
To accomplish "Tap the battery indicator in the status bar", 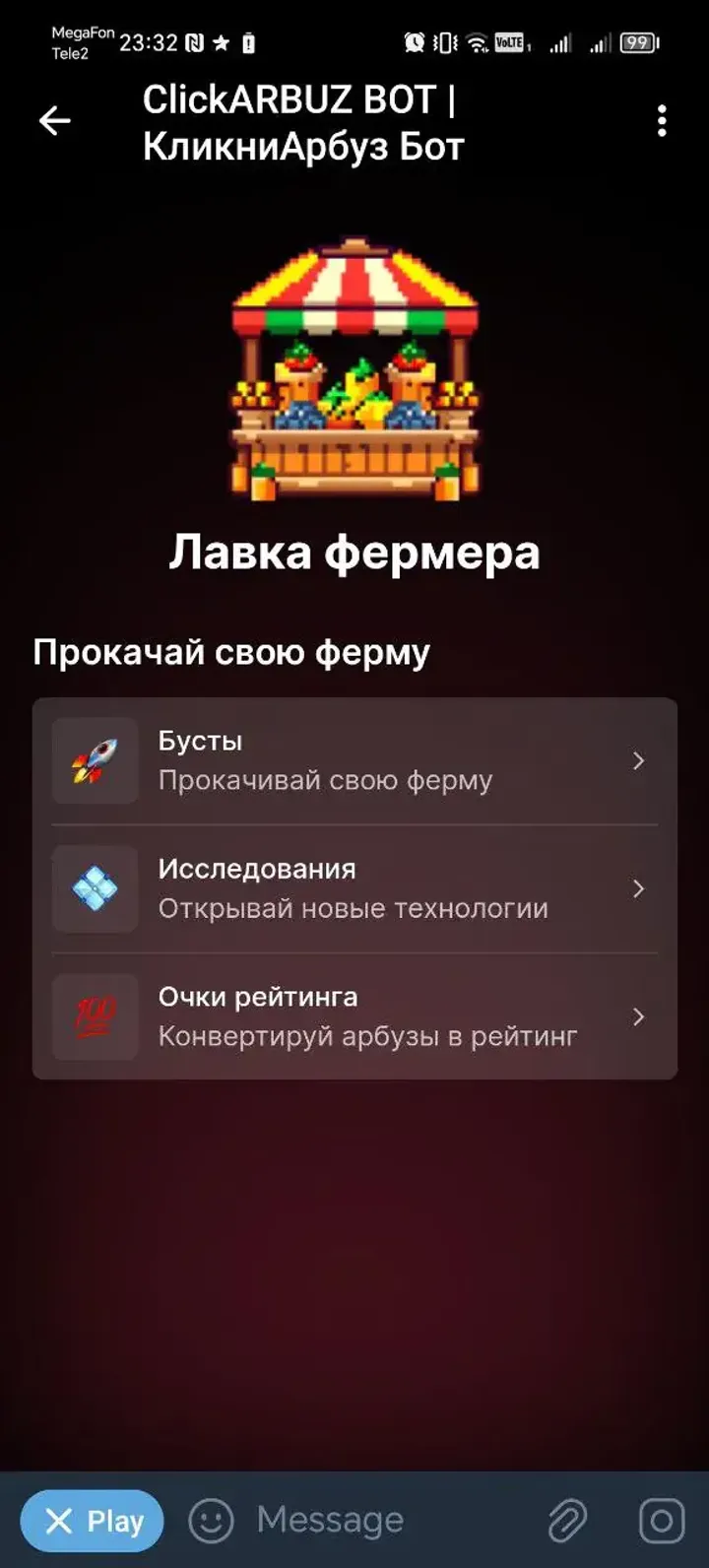I will click(637, 43).
